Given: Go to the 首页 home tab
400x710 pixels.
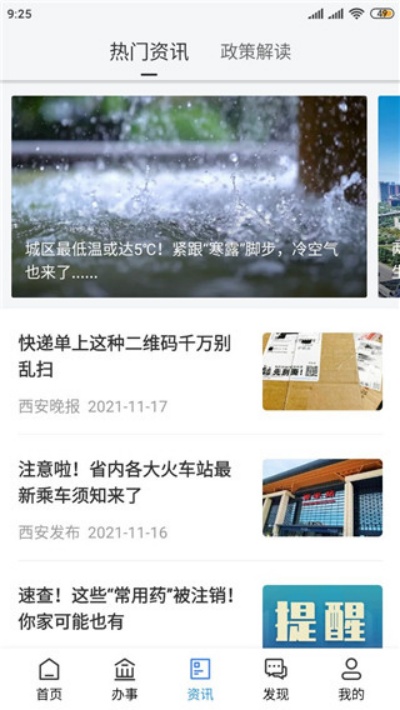Looking at the screenshot, I should tap(49, 679).
